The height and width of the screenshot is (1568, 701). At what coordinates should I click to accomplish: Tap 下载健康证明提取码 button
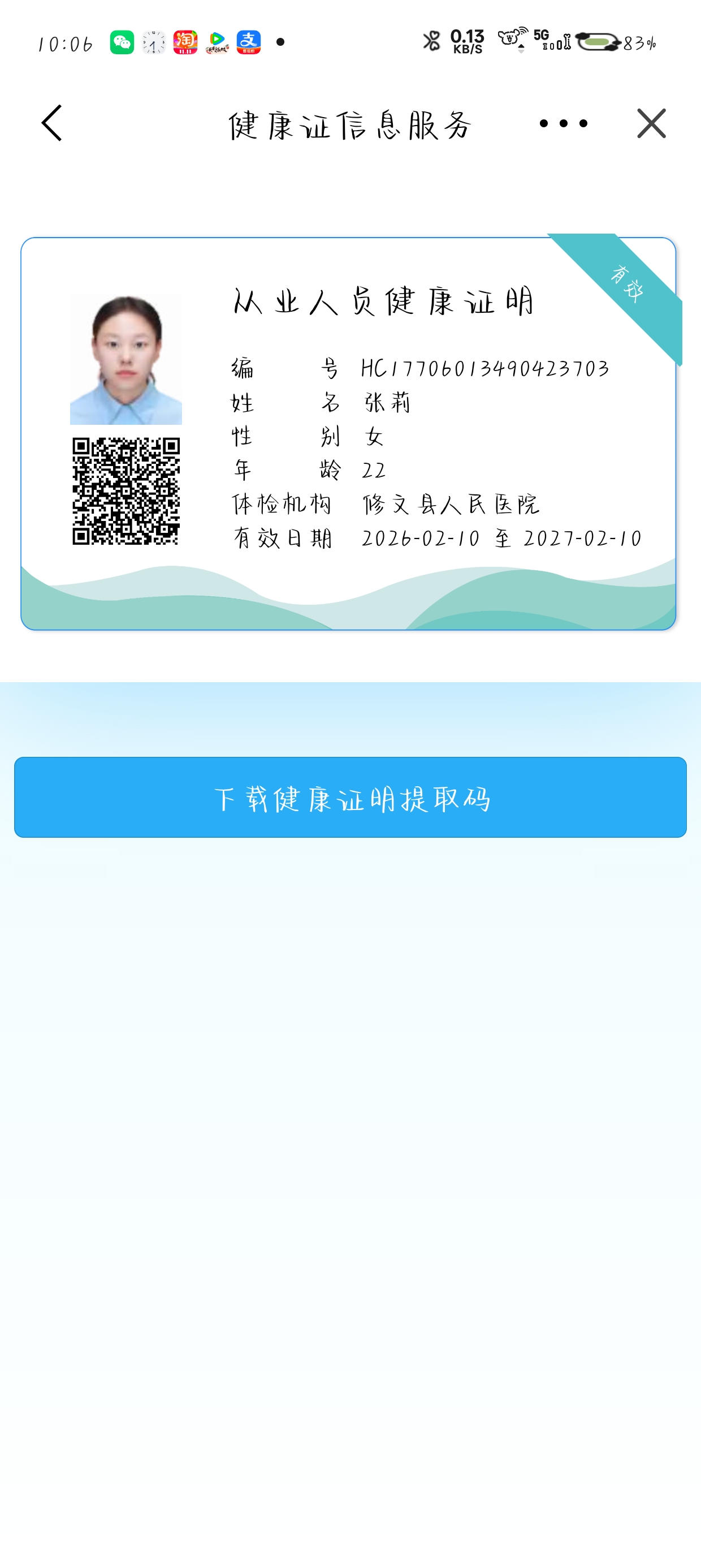tap(350, 798)
